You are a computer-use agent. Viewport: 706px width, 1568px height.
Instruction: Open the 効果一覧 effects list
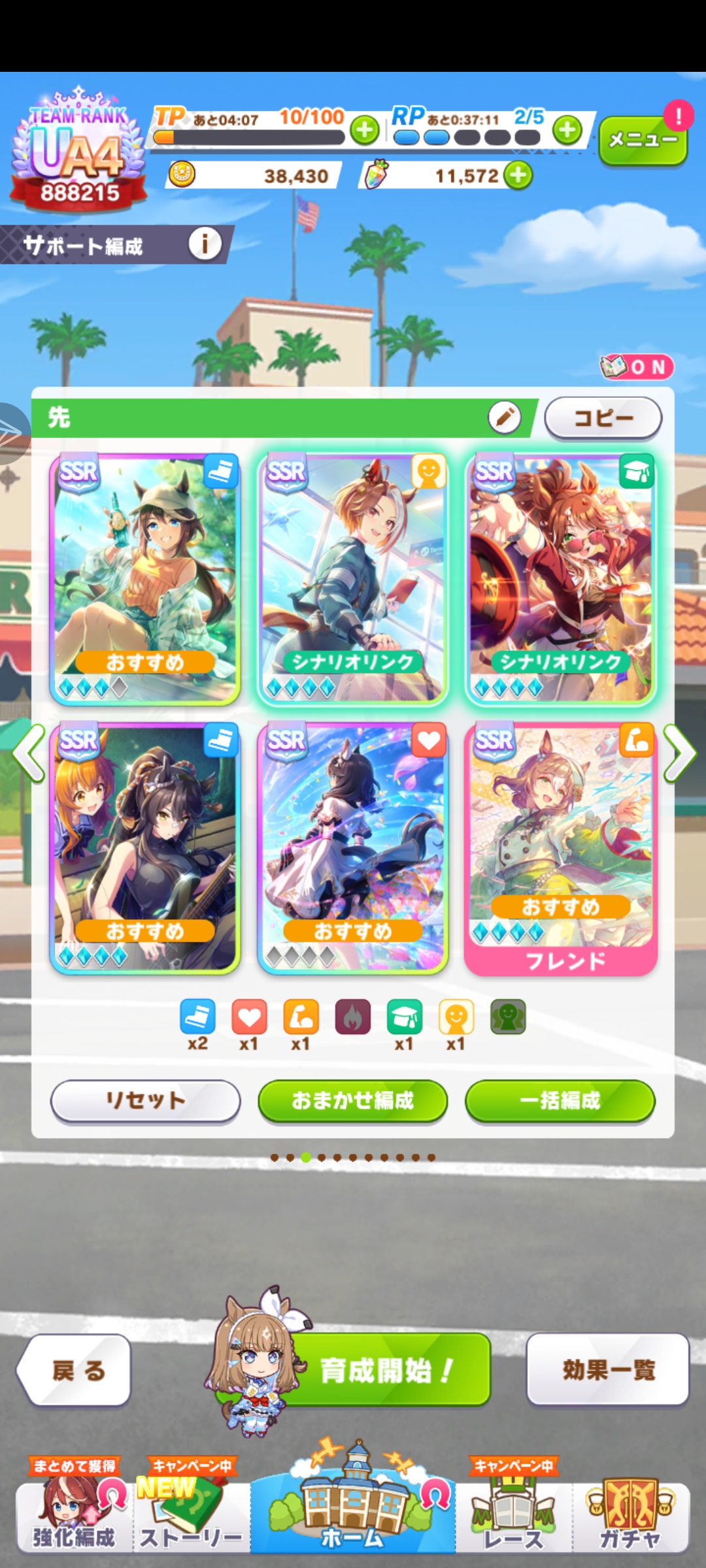tap(607, 1370)
